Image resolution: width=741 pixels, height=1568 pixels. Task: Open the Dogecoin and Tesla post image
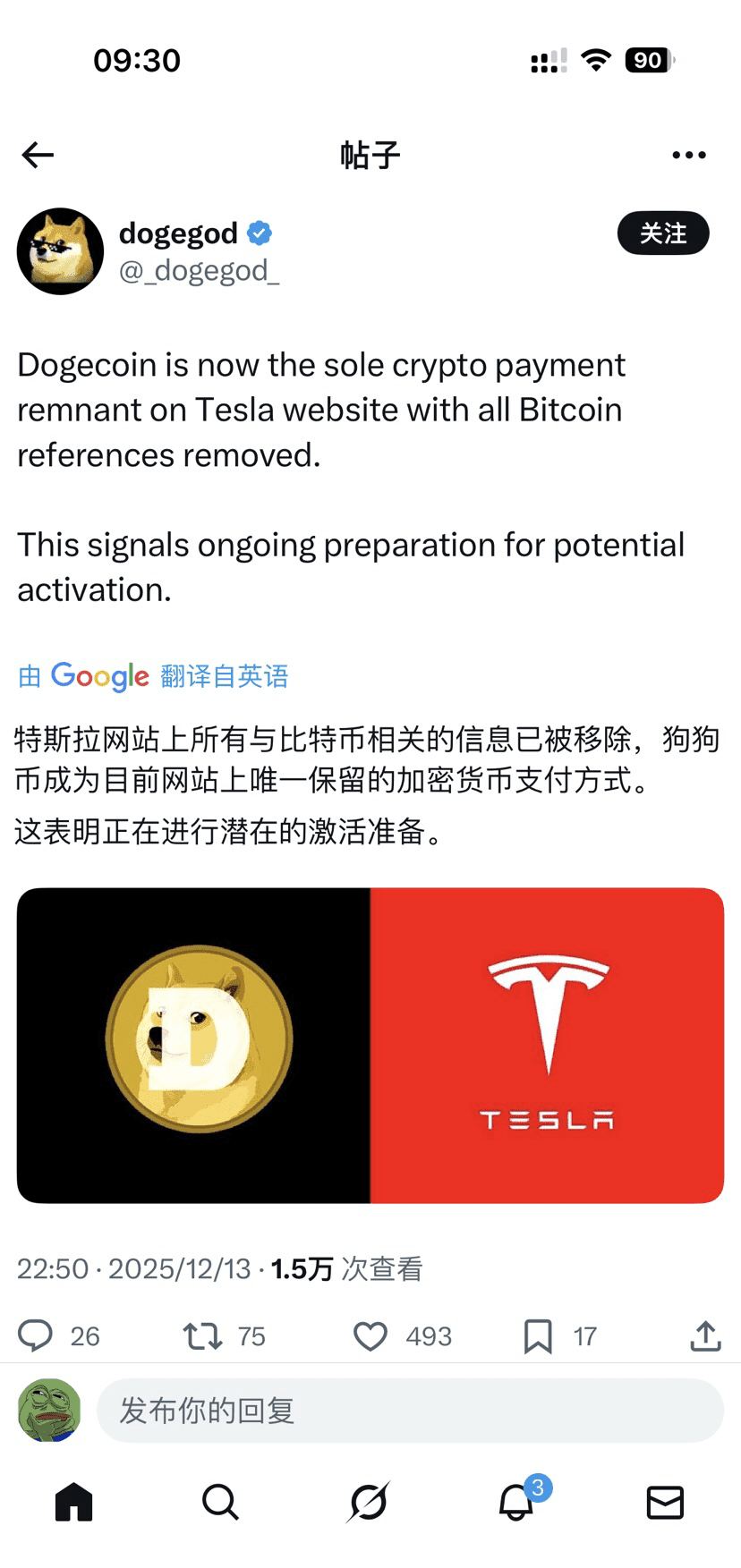point(370,1045)
